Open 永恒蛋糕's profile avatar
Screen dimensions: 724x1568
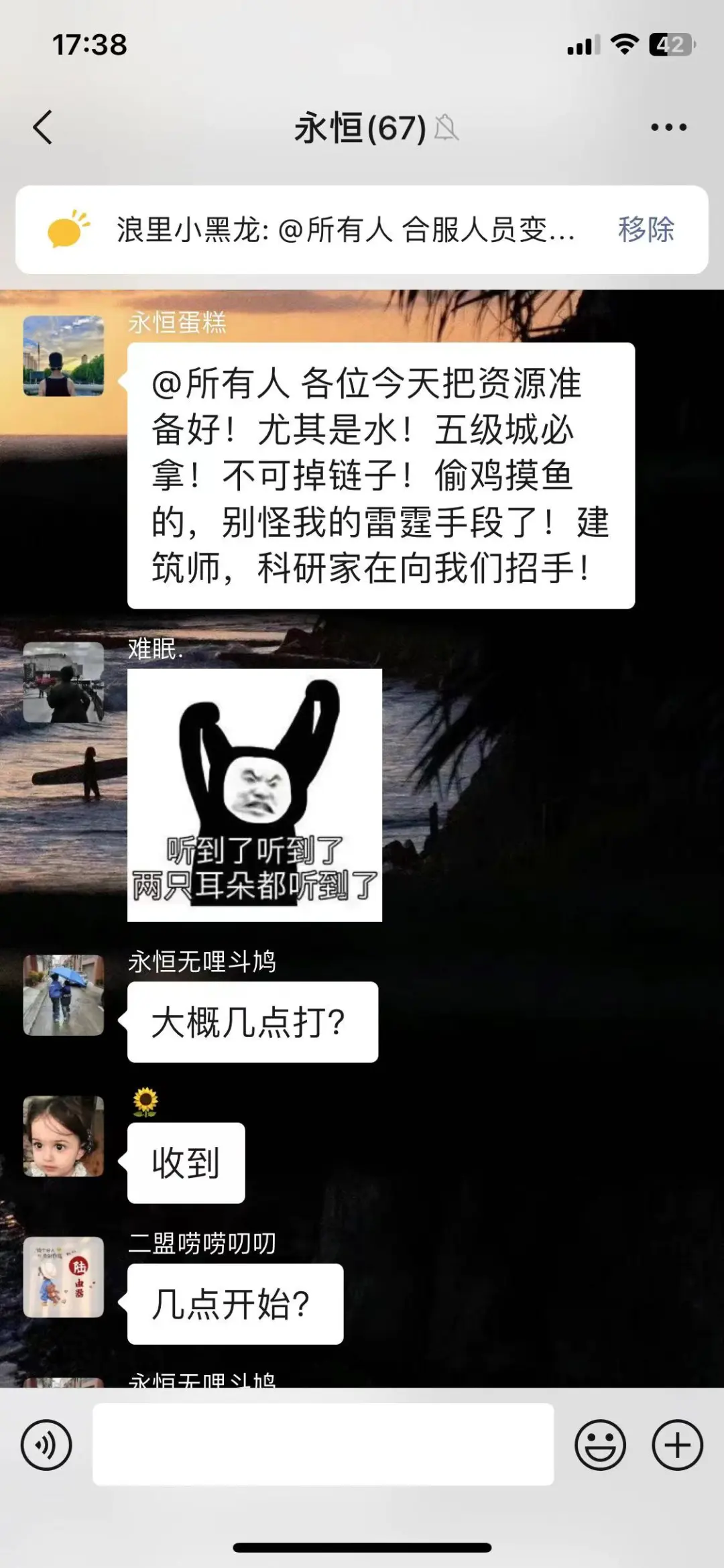point(64,356)
